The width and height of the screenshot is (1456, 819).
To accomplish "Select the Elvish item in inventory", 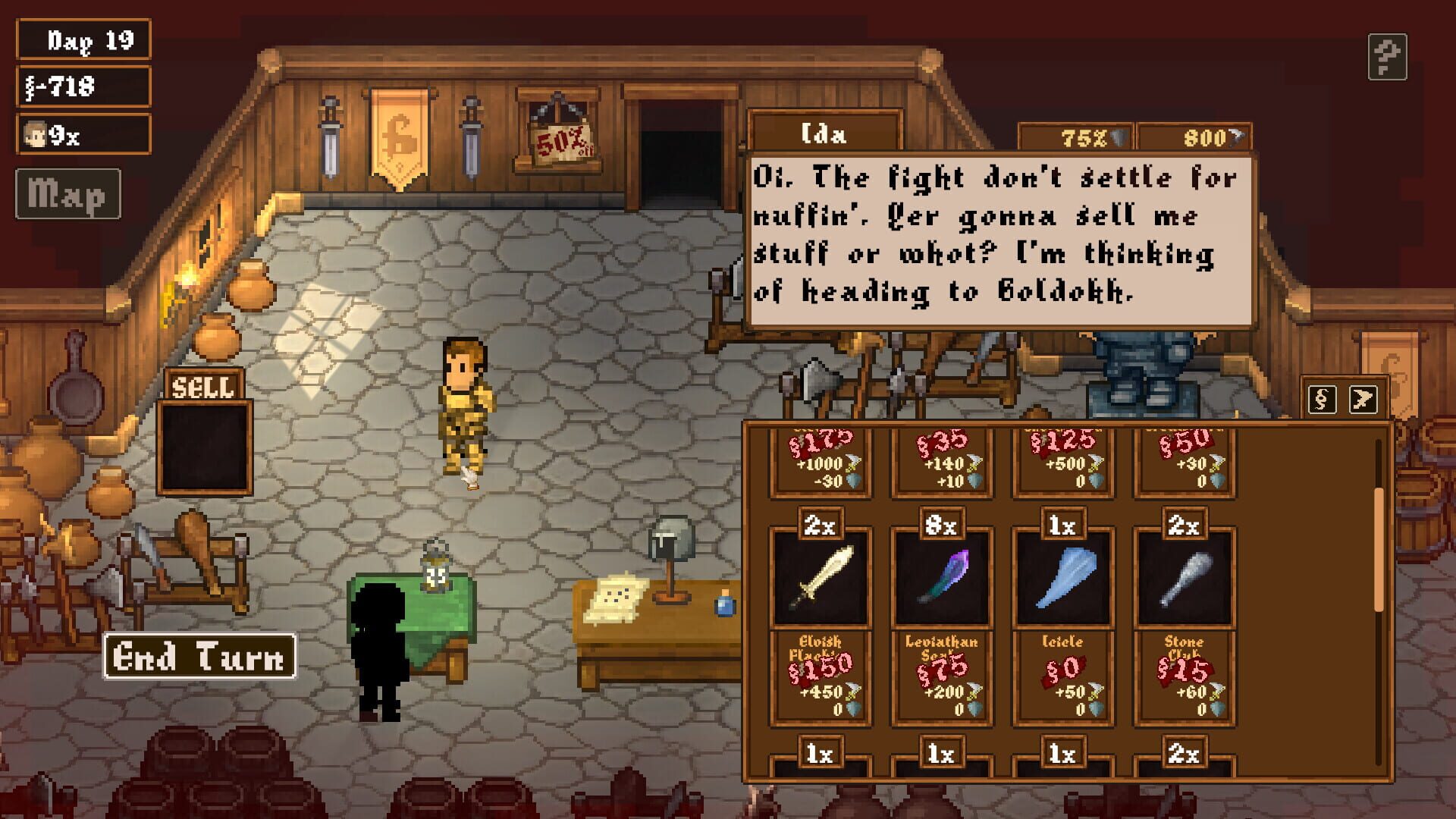I will (x=820, y=579).
